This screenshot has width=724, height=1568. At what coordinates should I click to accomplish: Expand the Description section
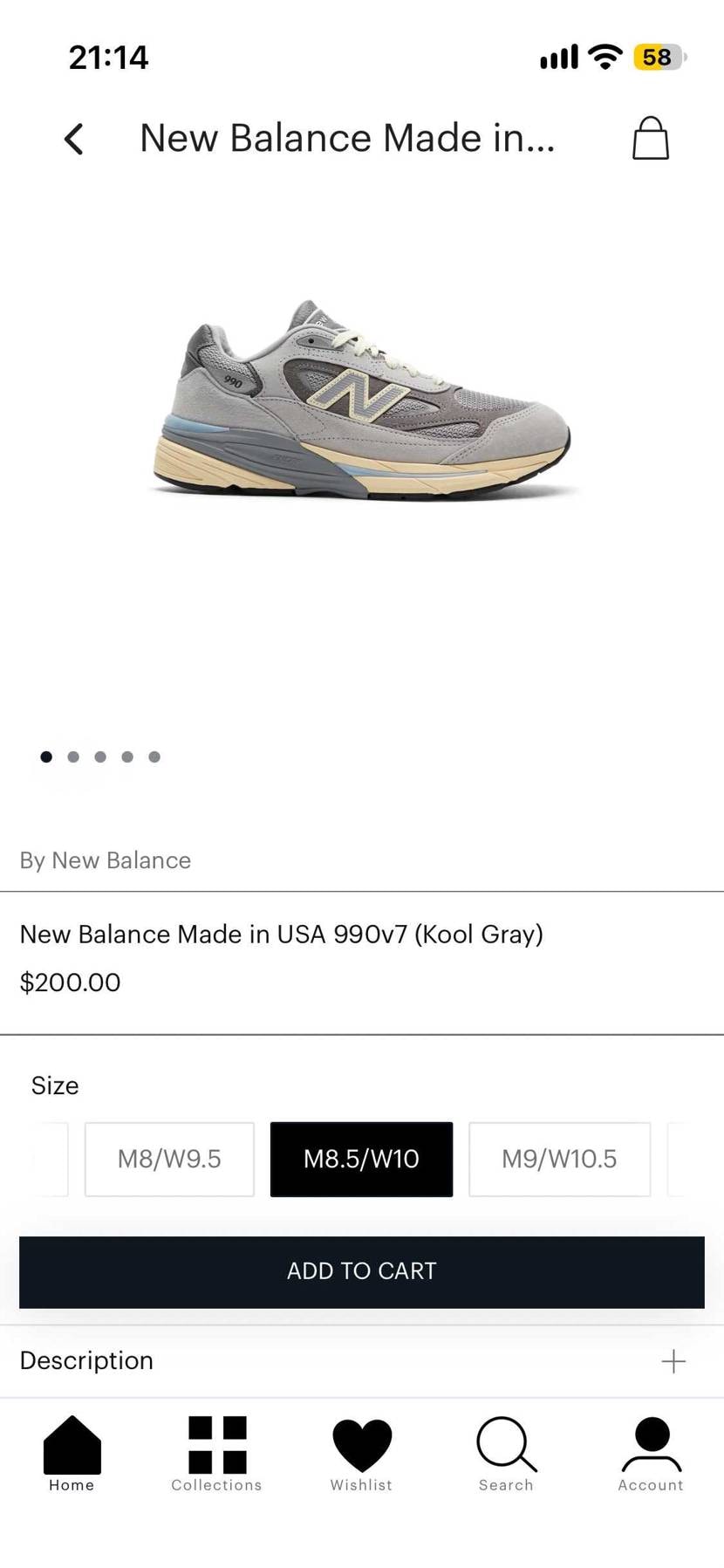[362, 1361]
